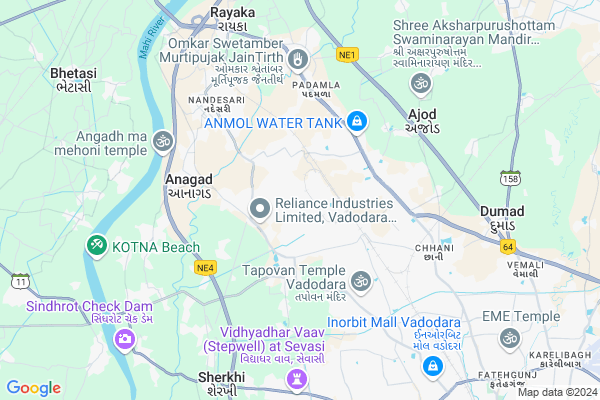Select the ANMOL WATER TANK pin
Screen dimensions: 600x400
click(356, 124)
